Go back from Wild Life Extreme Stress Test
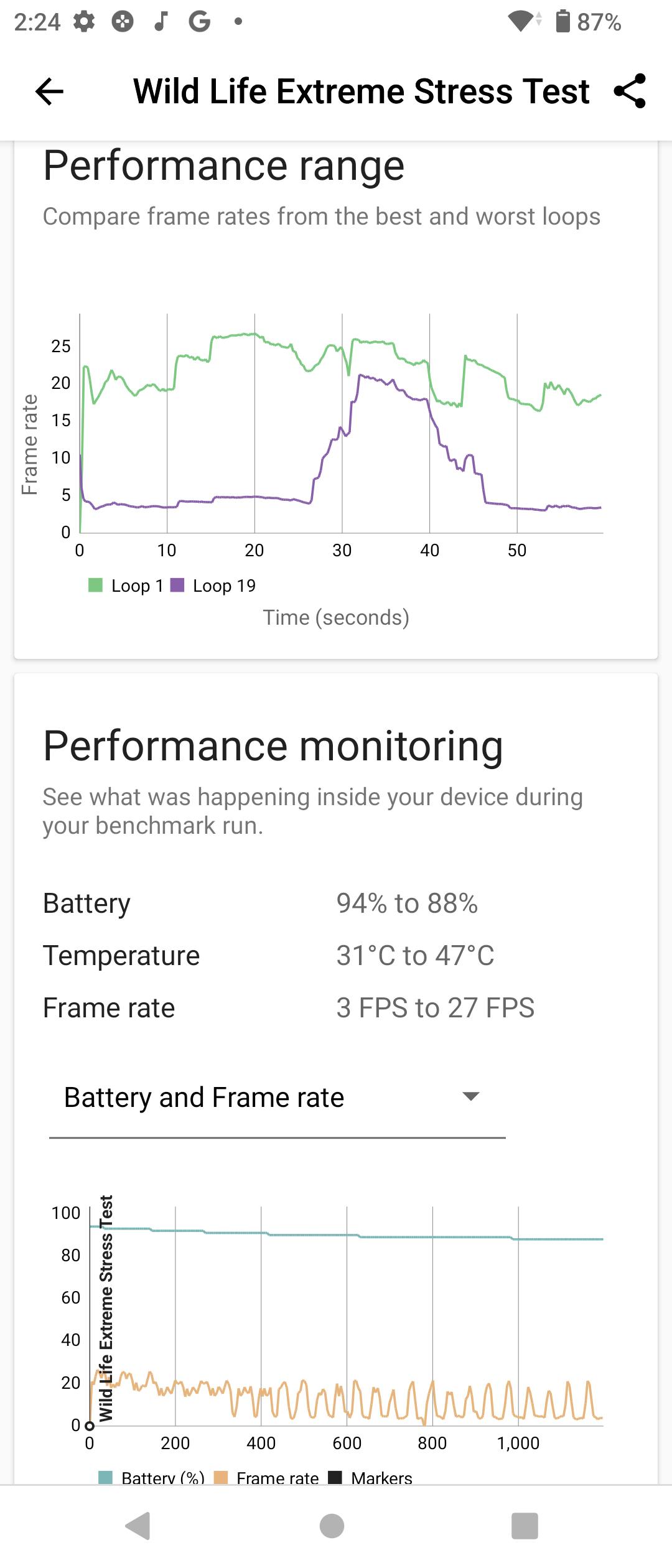672x1568 pixels. 50,92
